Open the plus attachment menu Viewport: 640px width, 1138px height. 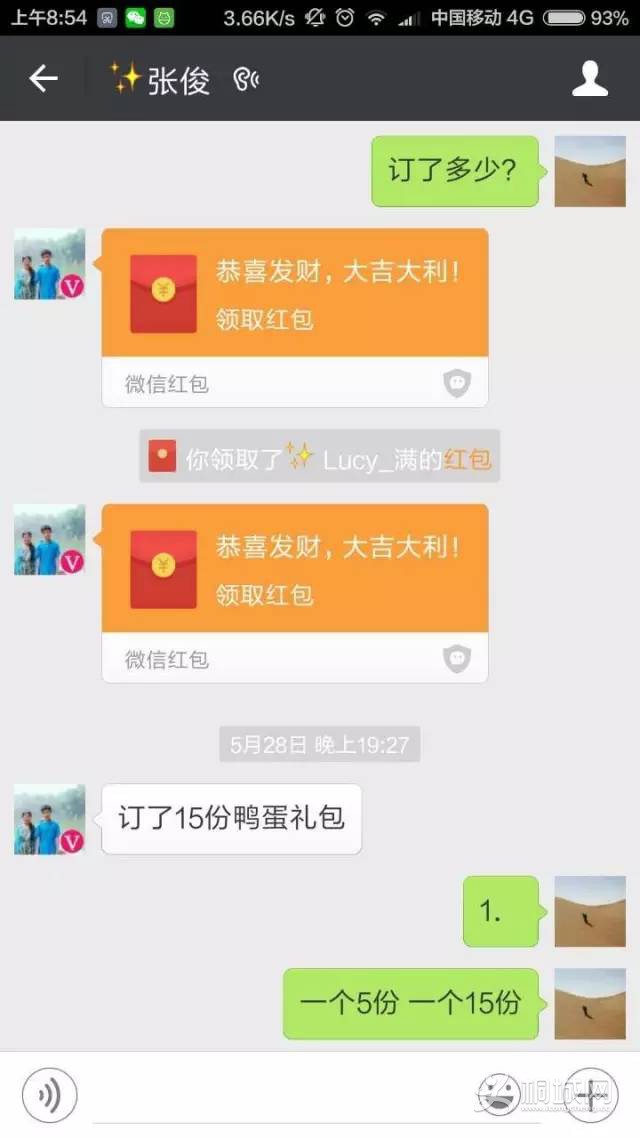tap(592, 1095)
